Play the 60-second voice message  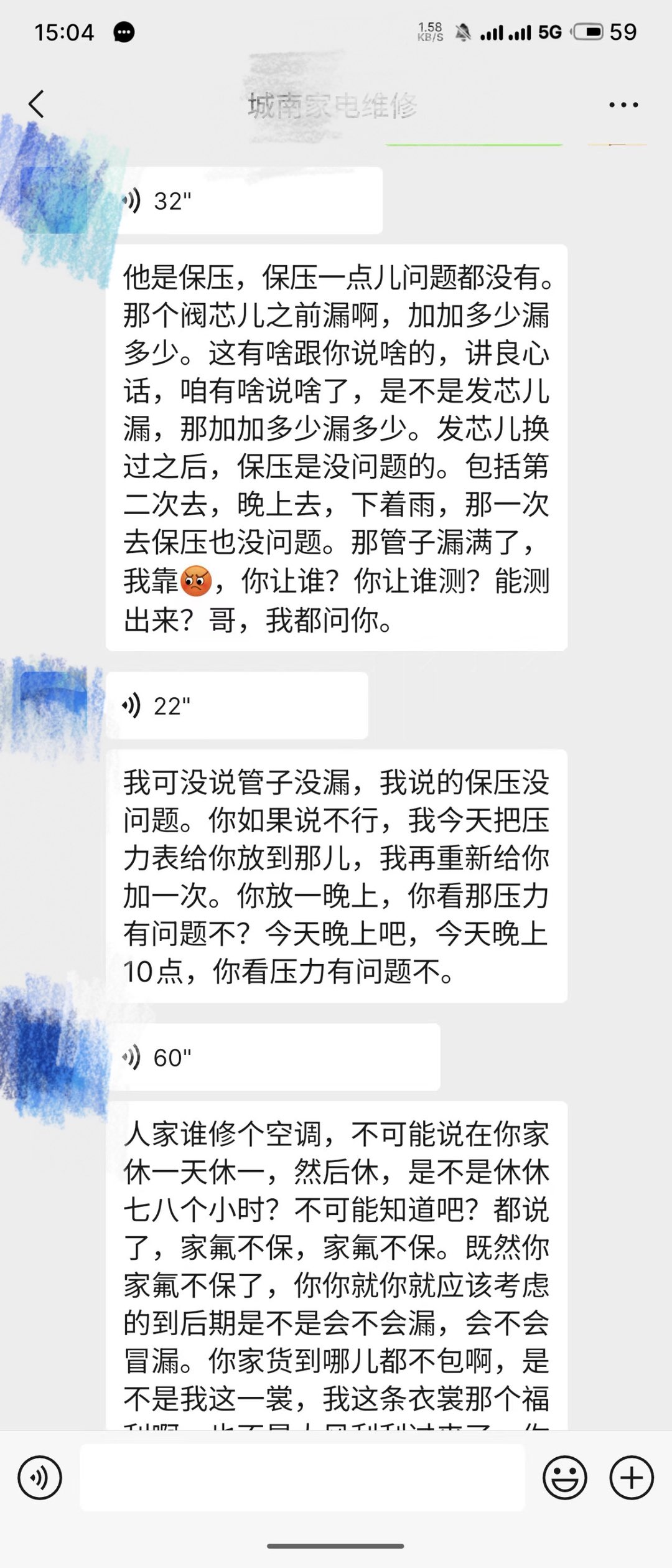coord(274,1058)
